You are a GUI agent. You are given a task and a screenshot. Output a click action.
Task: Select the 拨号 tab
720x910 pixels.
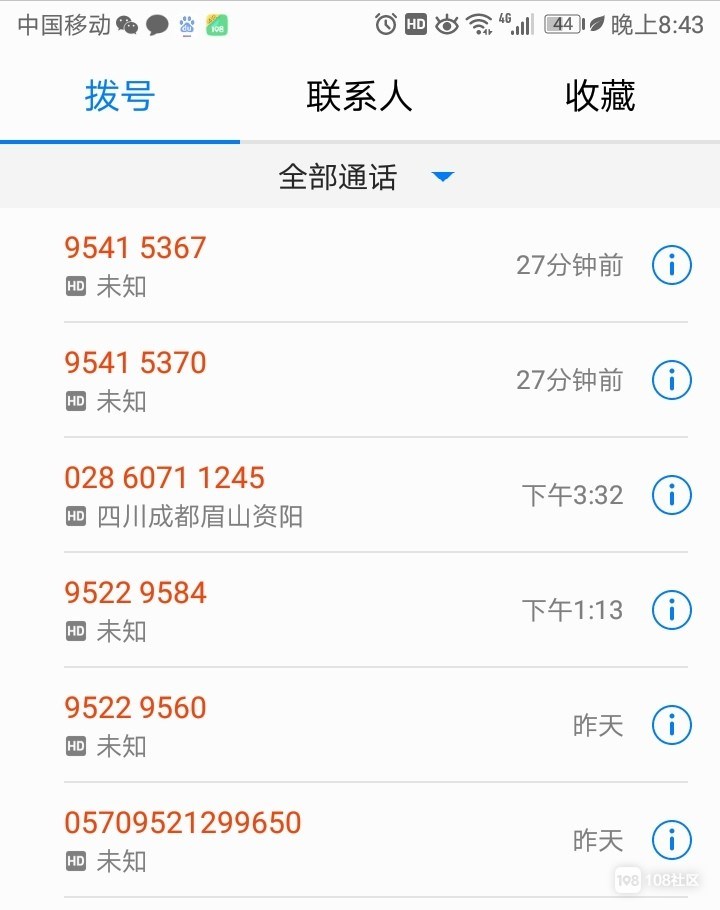click(x=120, y=97)
